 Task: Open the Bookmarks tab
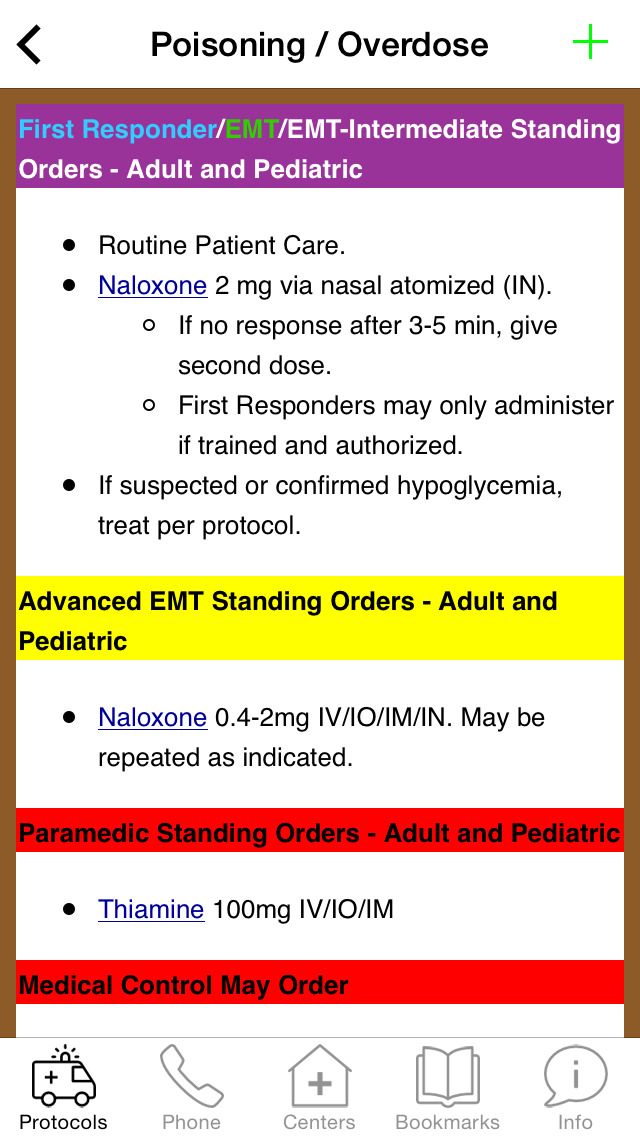coord(447,1088)
